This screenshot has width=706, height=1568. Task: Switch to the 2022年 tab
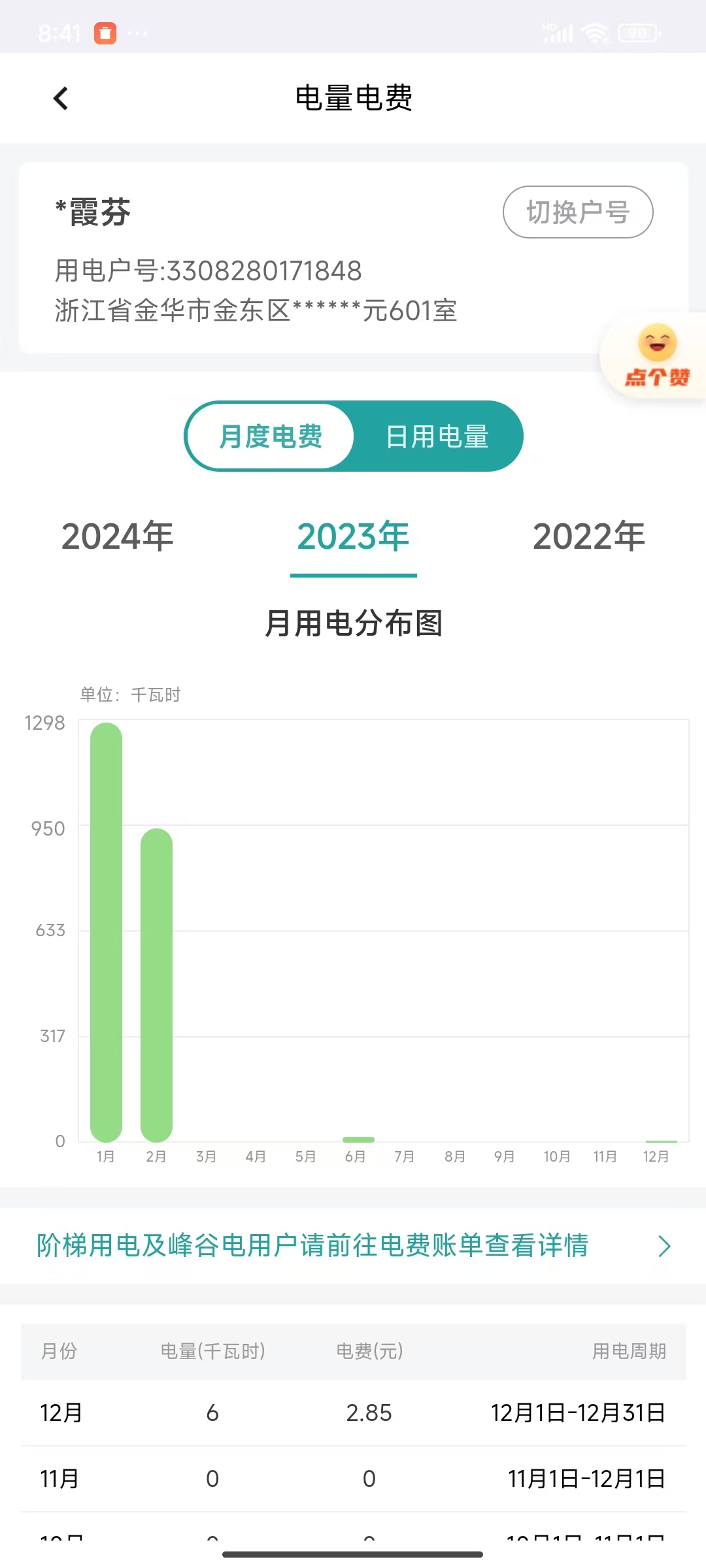[x=588, y=537]
